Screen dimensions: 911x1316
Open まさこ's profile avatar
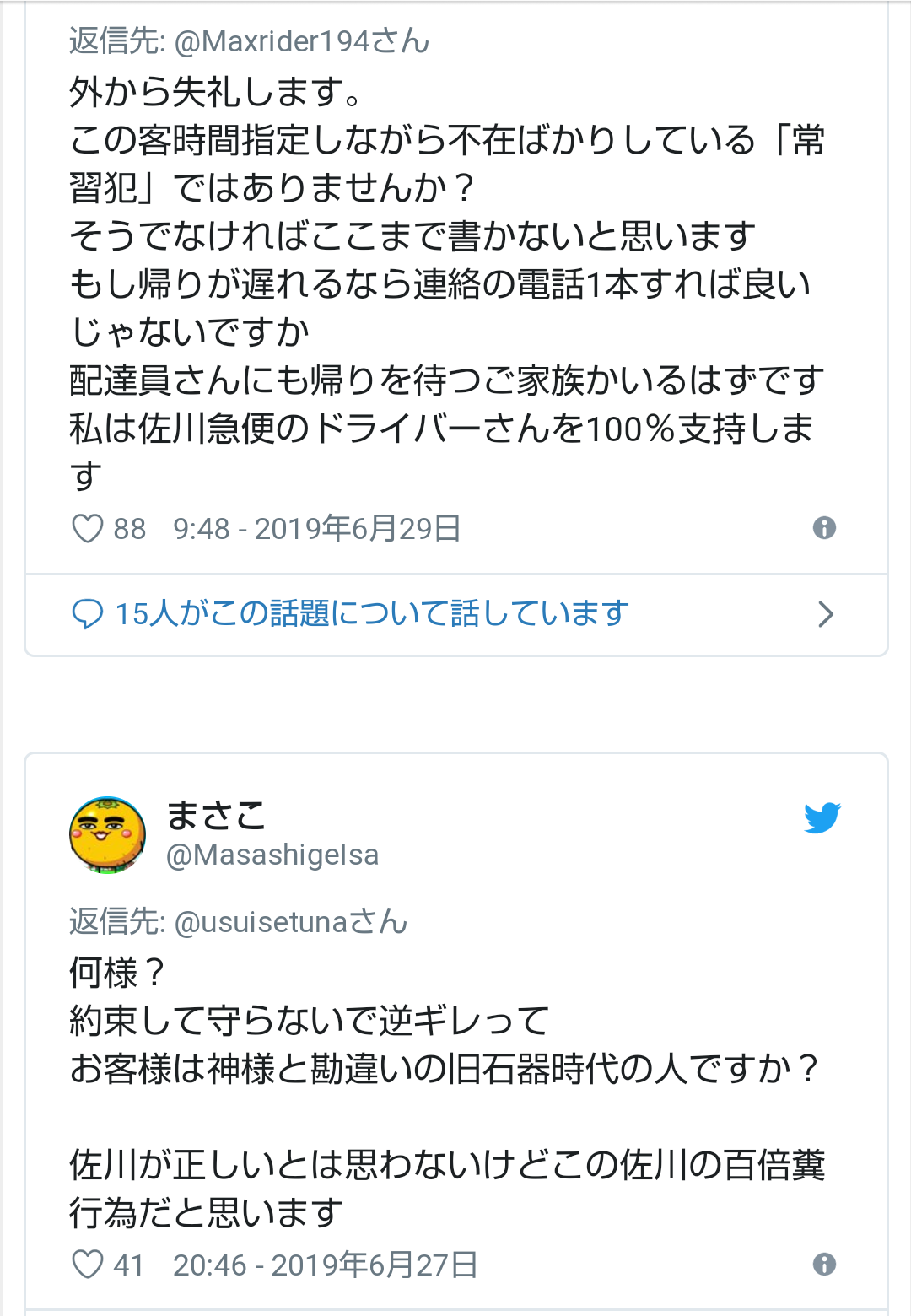107,834
